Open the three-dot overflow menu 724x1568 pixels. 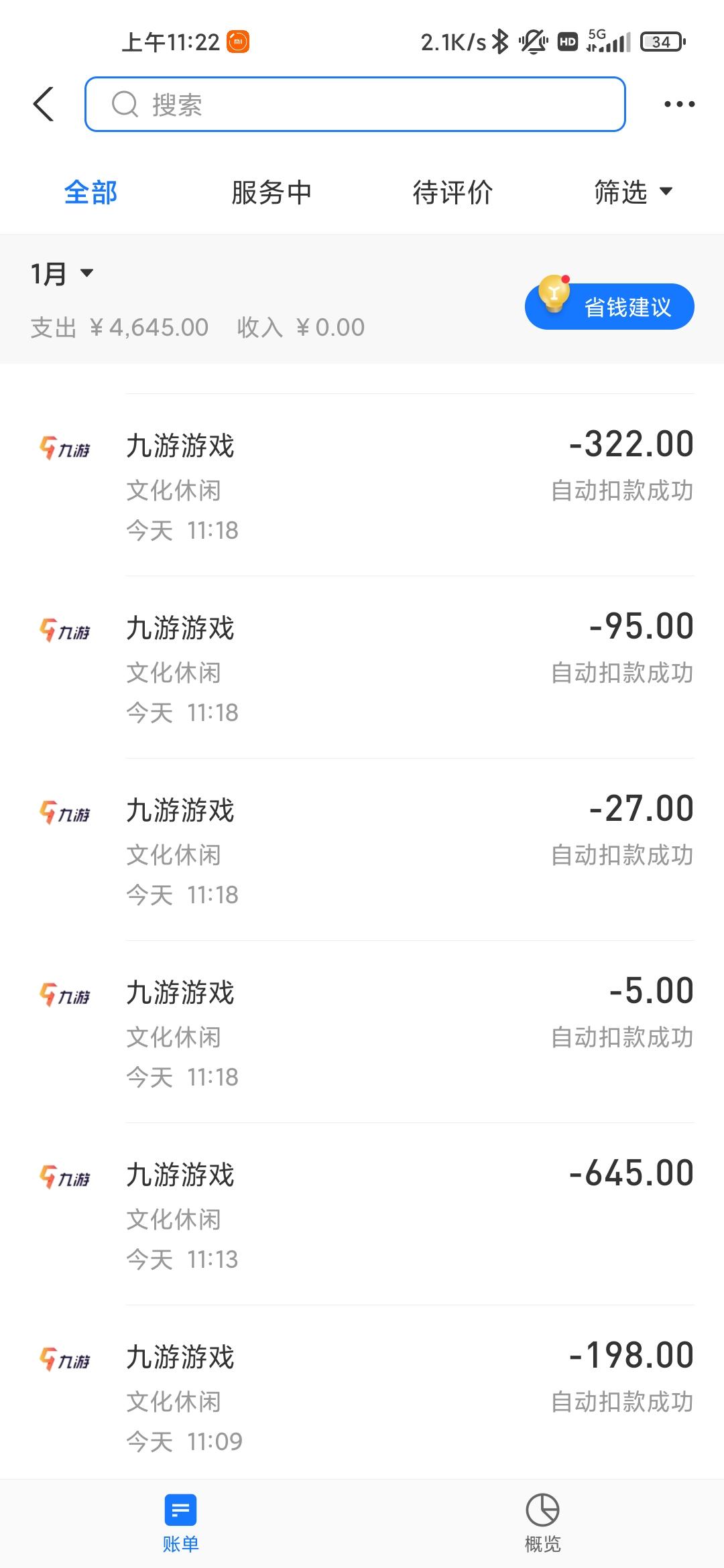coord(679,105)
